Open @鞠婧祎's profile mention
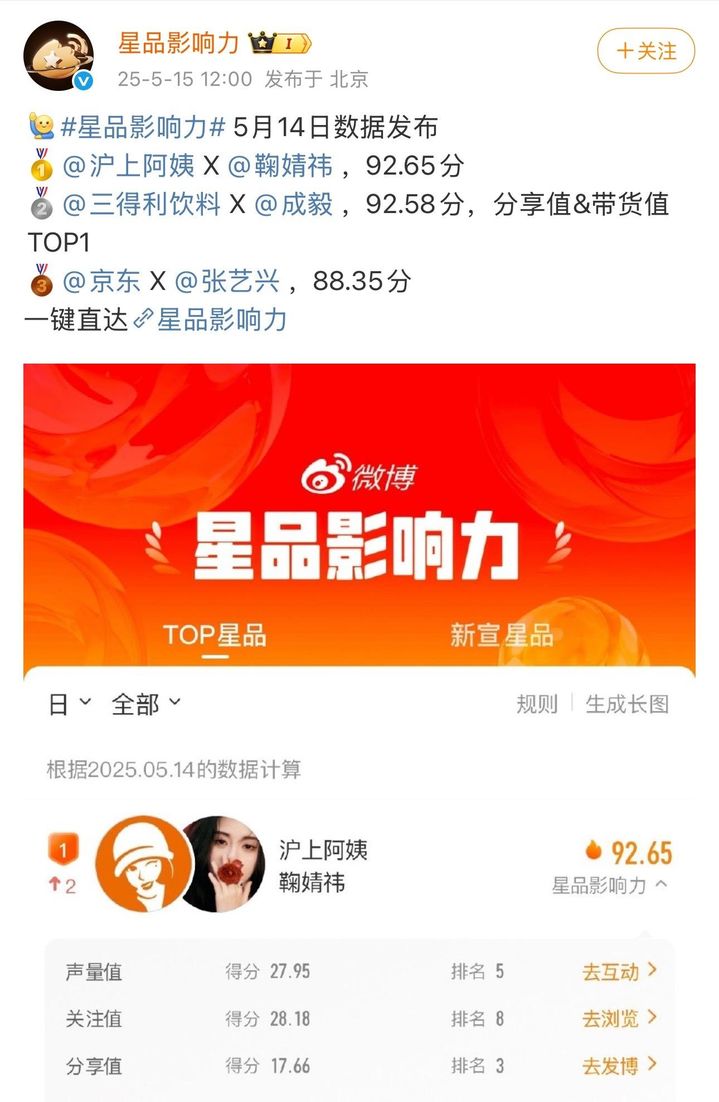 282,165
